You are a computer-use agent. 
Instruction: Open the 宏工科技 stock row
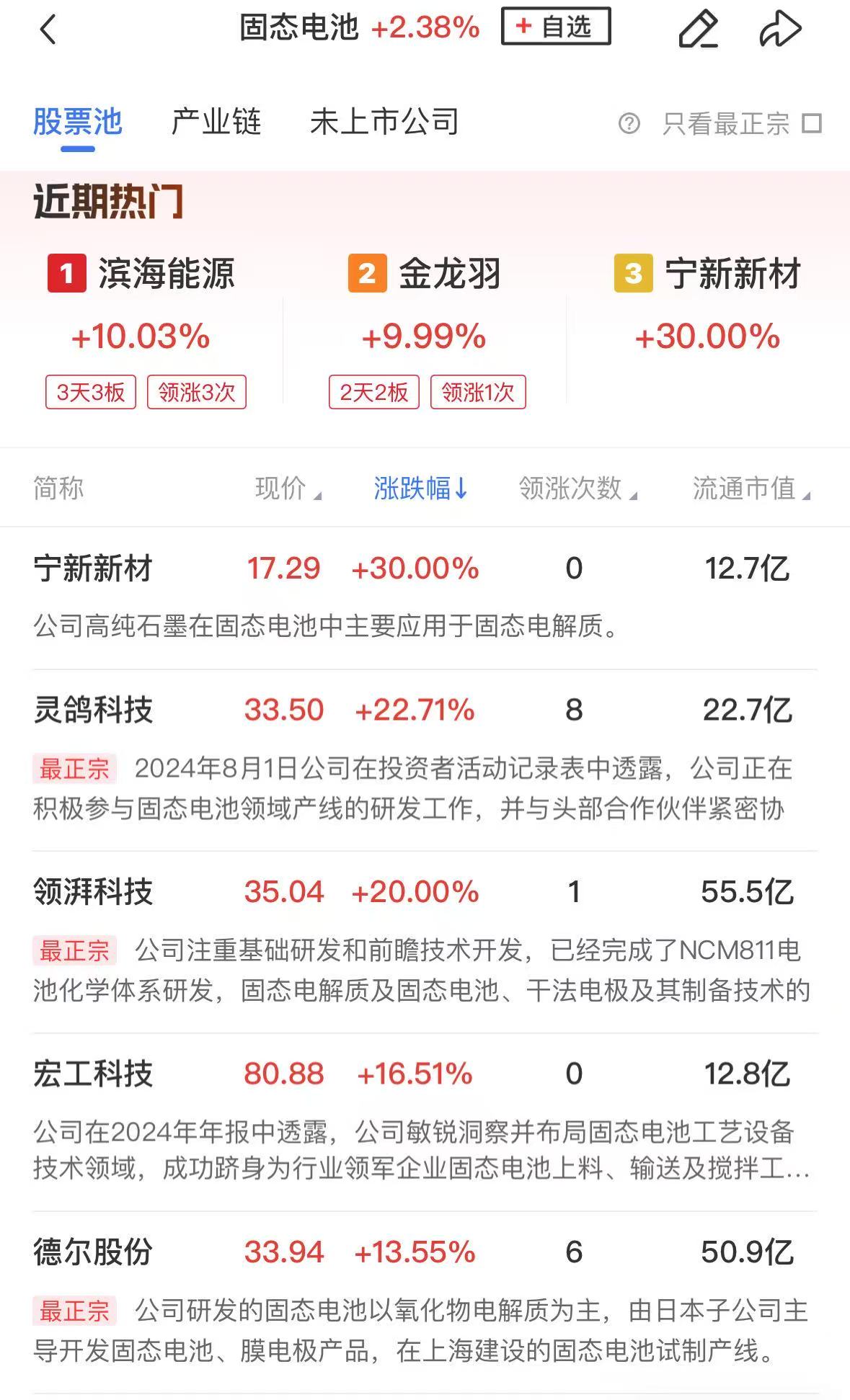tap(94, 1074)
